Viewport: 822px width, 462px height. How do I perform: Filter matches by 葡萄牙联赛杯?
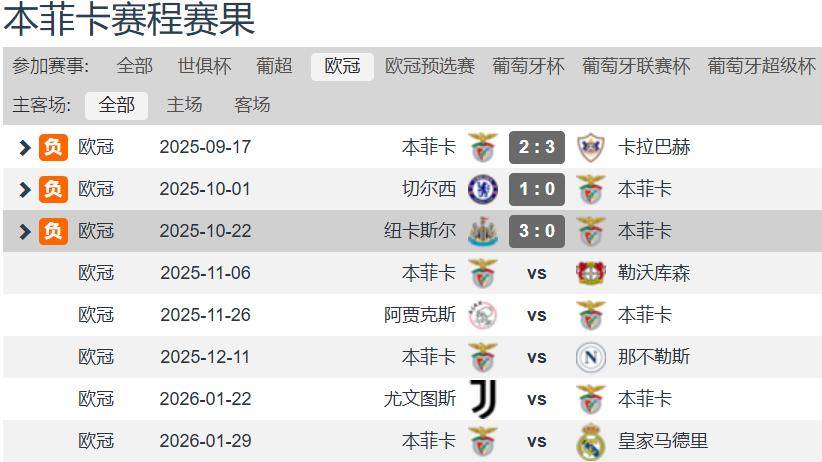(636, 66)
